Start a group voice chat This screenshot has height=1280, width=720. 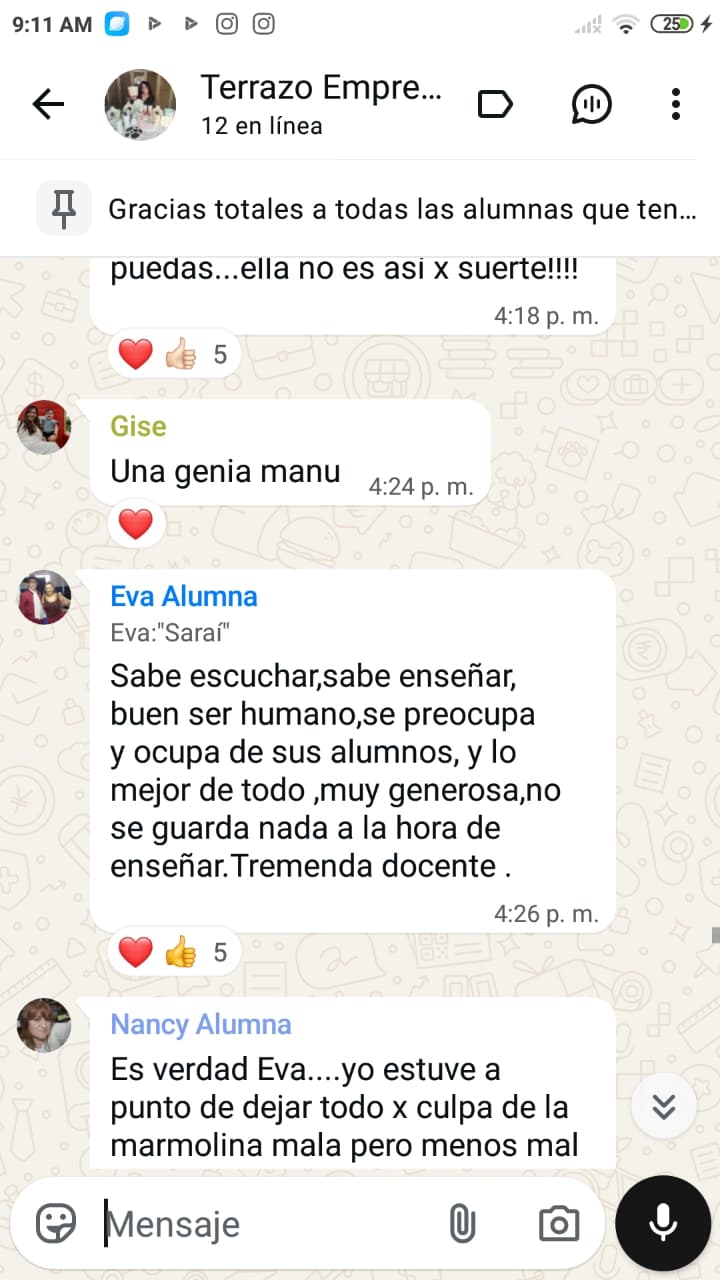click(x=591, y=104)
